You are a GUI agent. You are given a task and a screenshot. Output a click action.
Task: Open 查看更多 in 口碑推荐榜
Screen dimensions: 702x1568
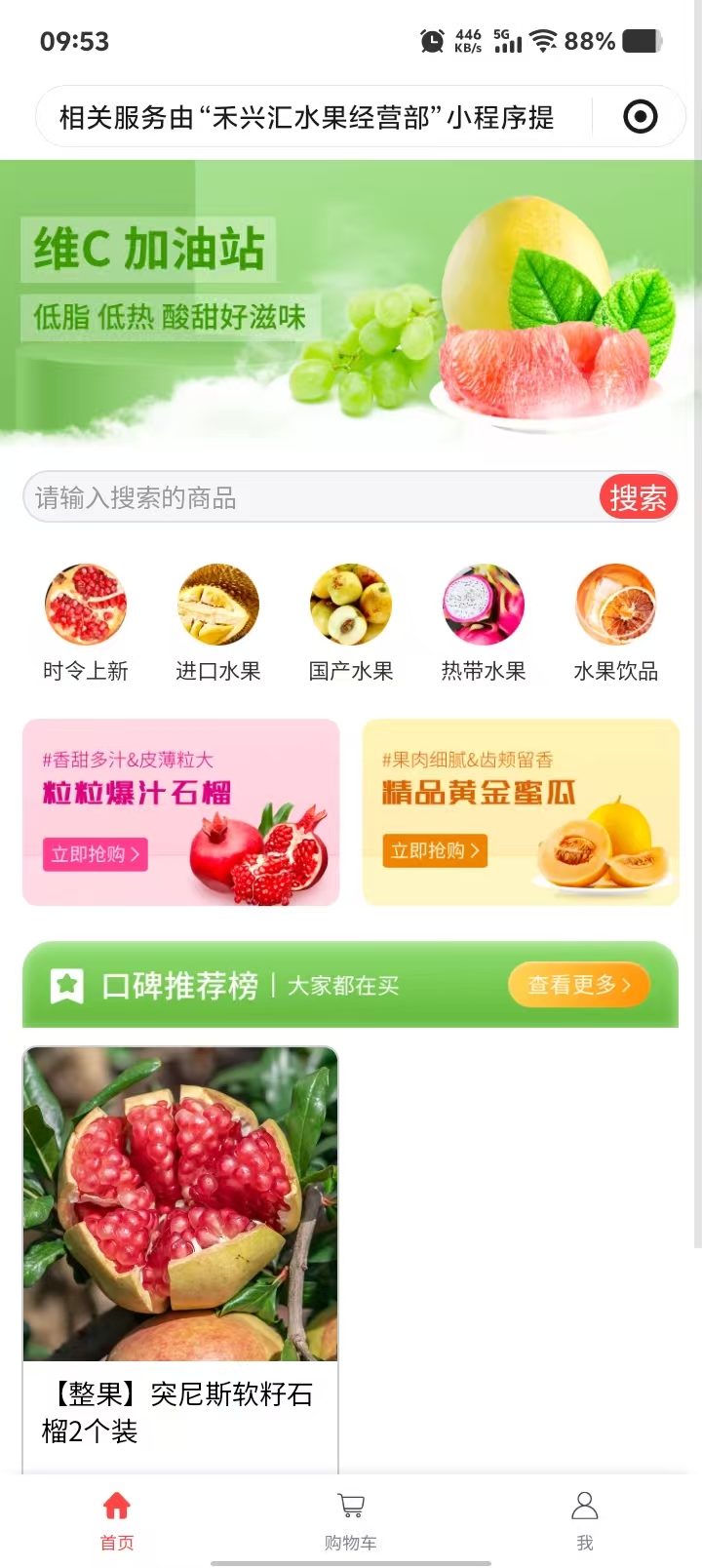[x=579, y=985]
